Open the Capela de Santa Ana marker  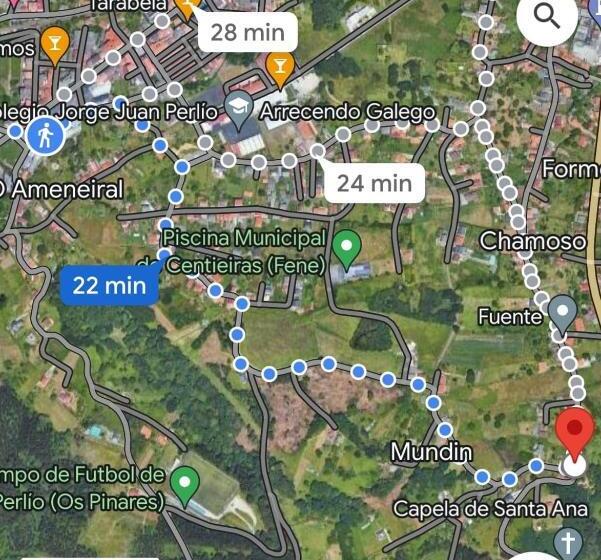click(x=568, y=541)
